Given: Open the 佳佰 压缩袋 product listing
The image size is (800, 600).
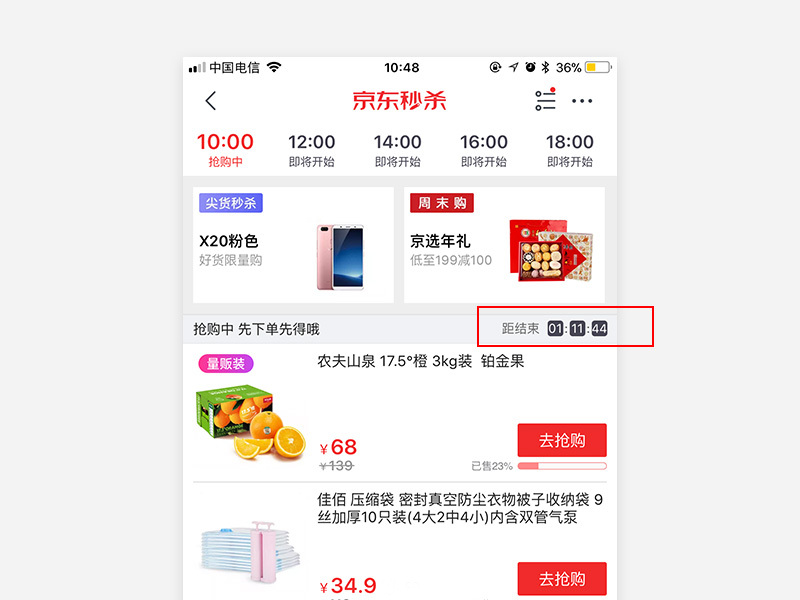Looking at the screenshot, I should tap(460, 508).
